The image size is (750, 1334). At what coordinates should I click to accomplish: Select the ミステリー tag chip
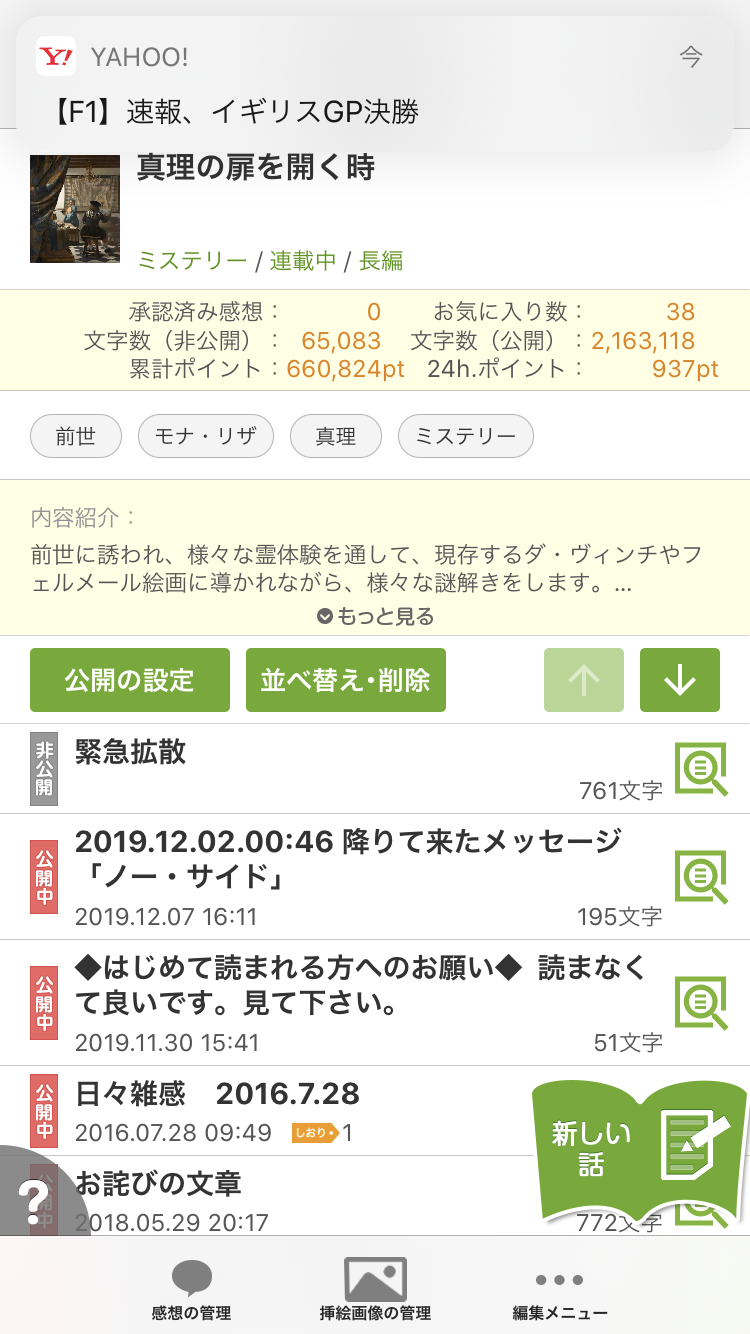click(465, 437)
